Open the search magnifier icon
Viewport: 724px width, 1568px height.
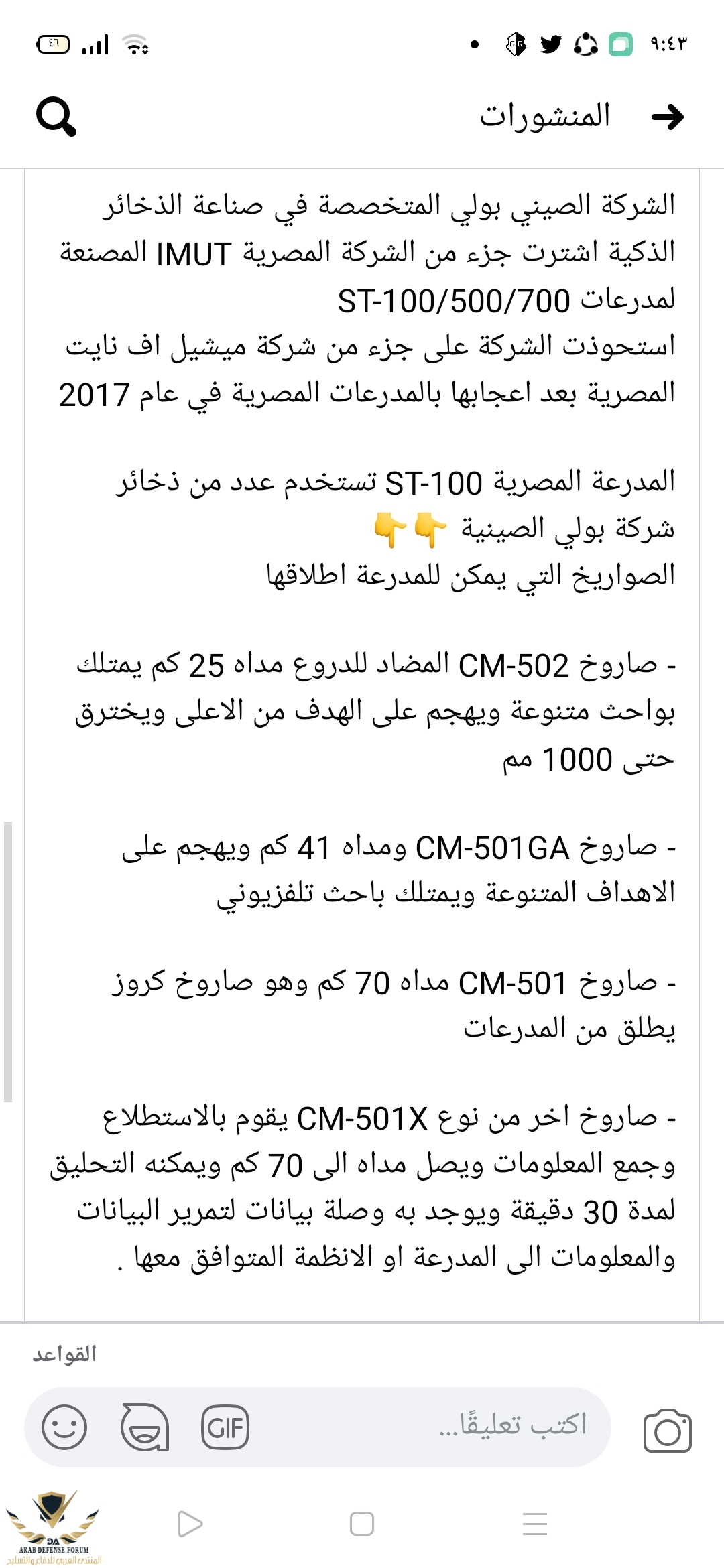56,117
